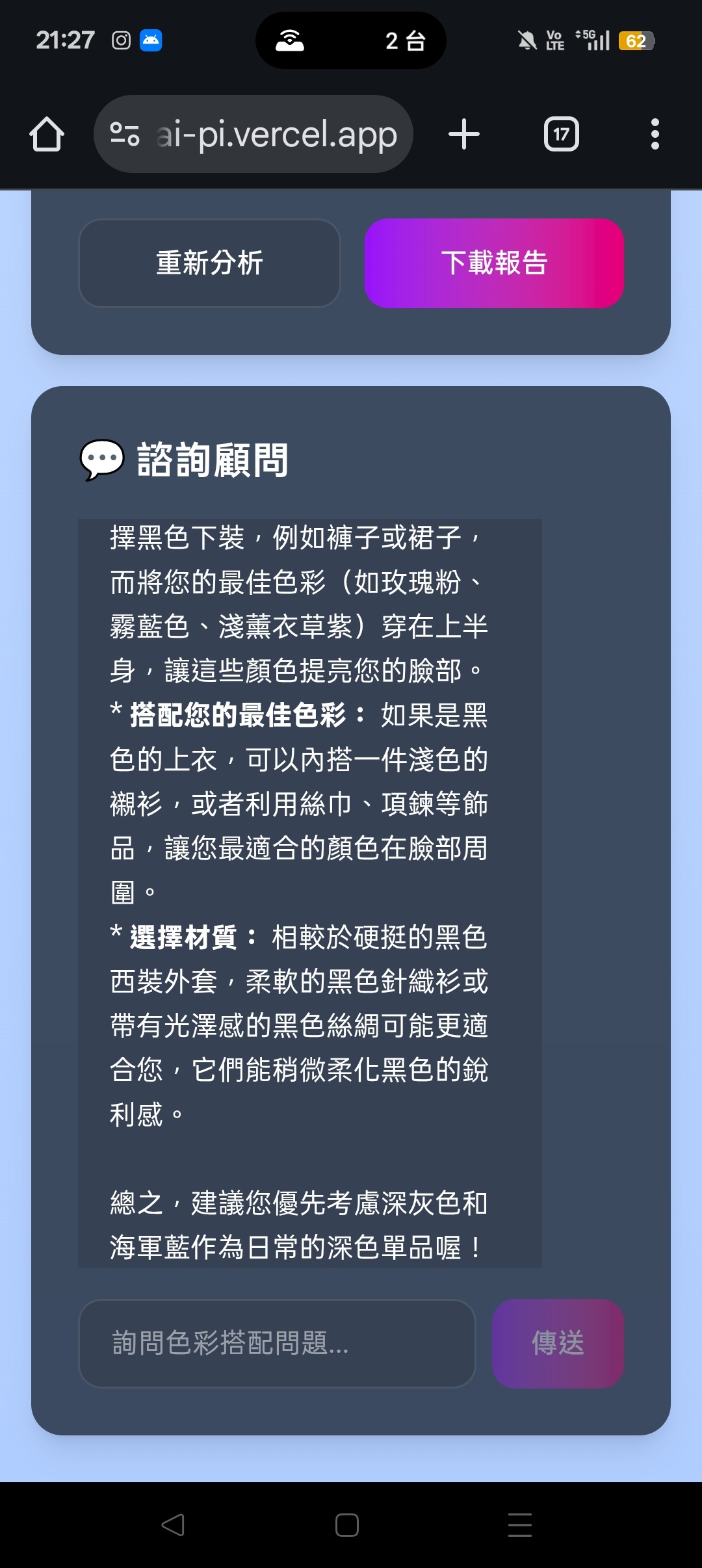Focus the 詢問色彩搭配問題 input field
The height and width of the screenshot is (1568, 702).
click(x=277, y=1343)
